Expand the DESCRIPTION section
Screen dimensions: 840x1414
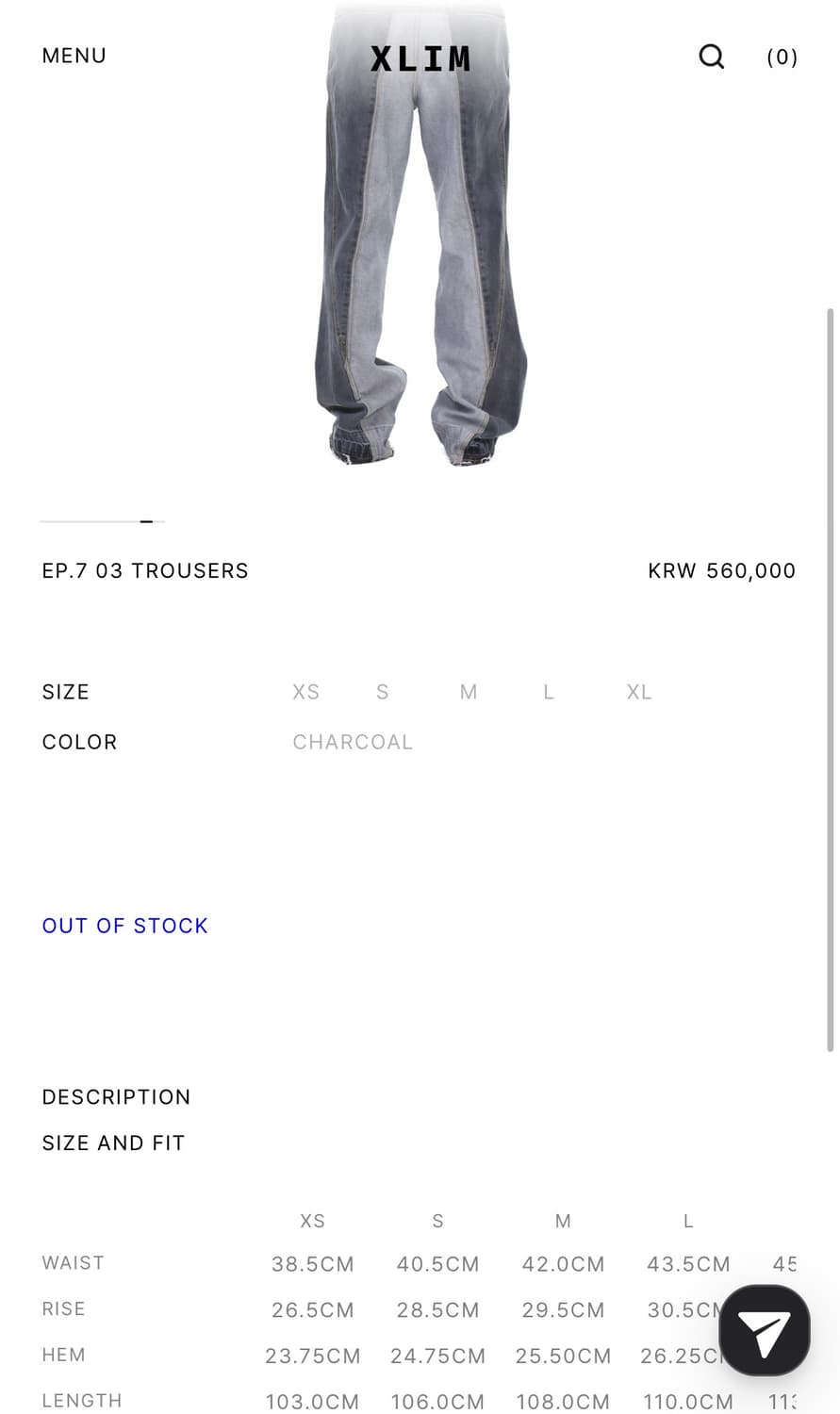click(x=116, y=1096)
